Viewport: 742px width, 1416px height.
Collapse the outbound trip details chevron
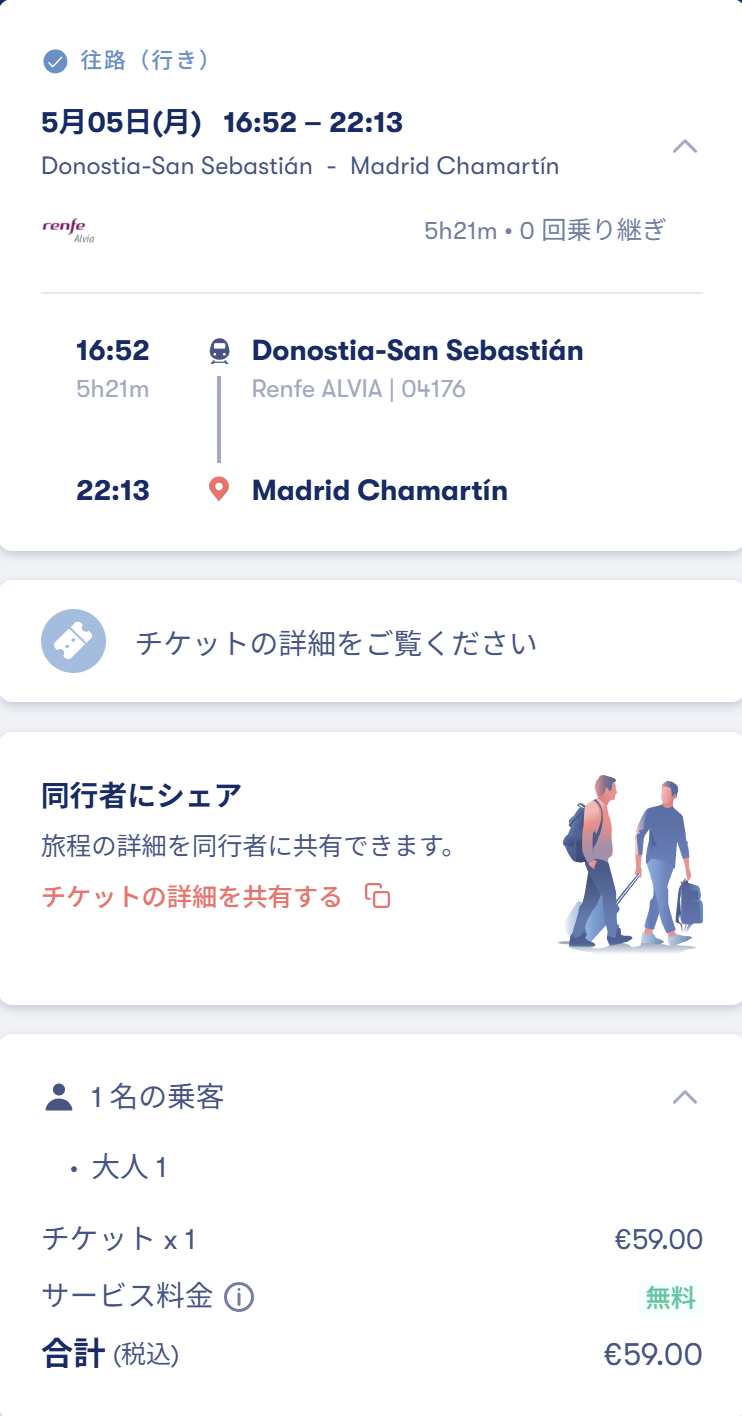tap(685, 147)
